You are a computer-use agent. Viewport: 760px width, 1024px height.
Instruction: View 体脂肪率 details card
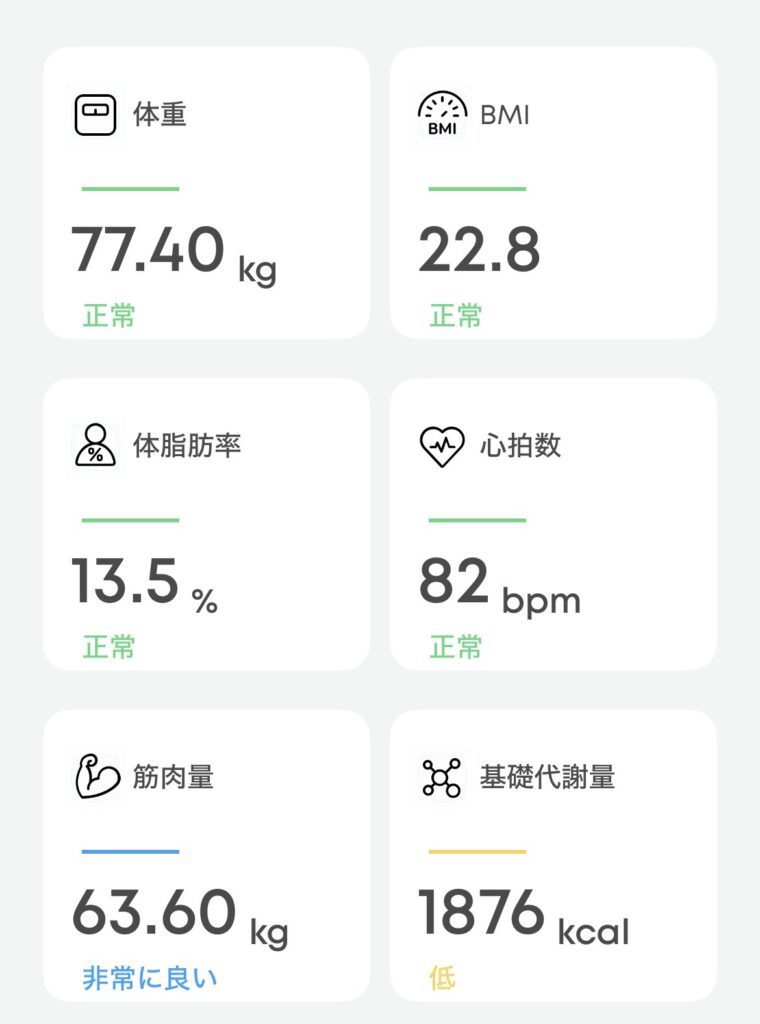[206, 524]
